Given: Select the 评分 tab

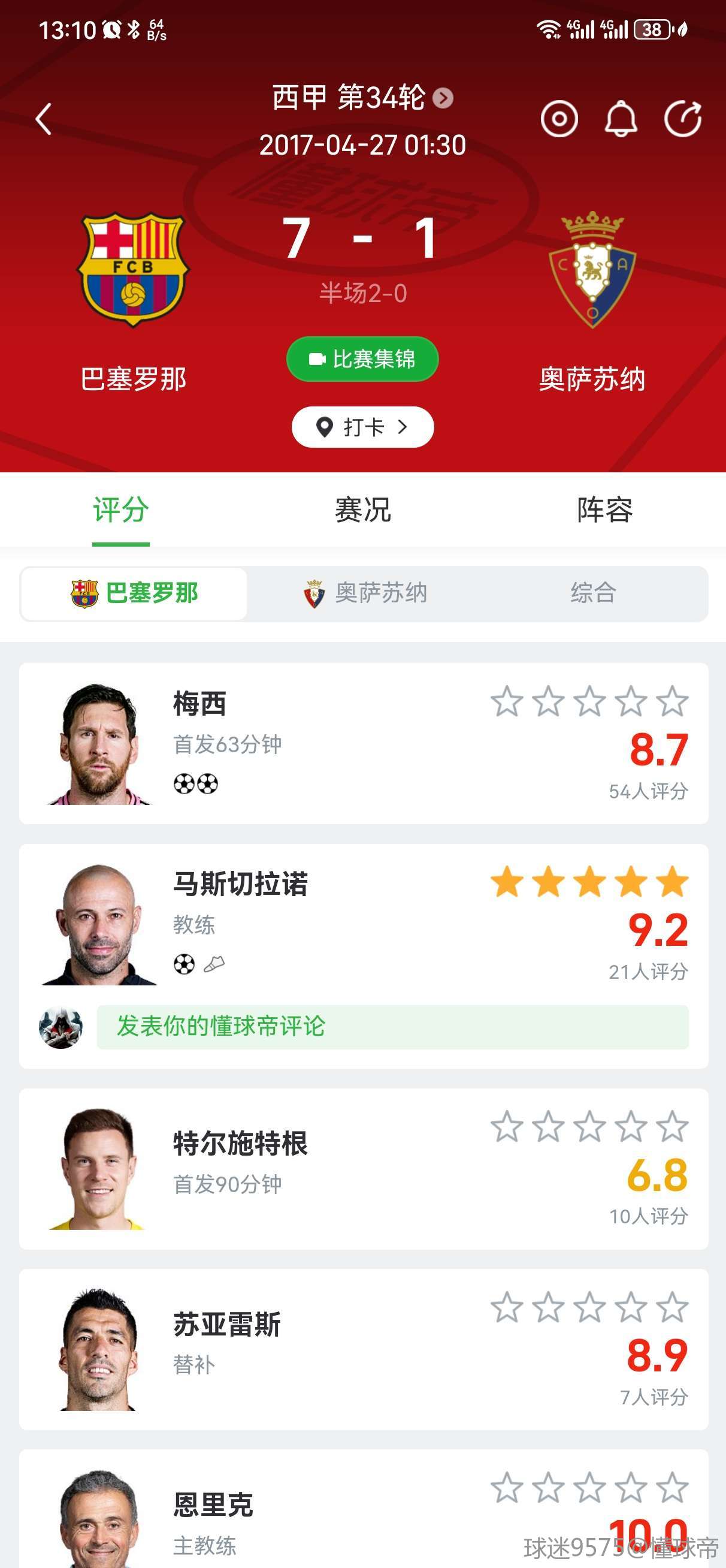Looking at the screenshot, I should click(120, 509).
